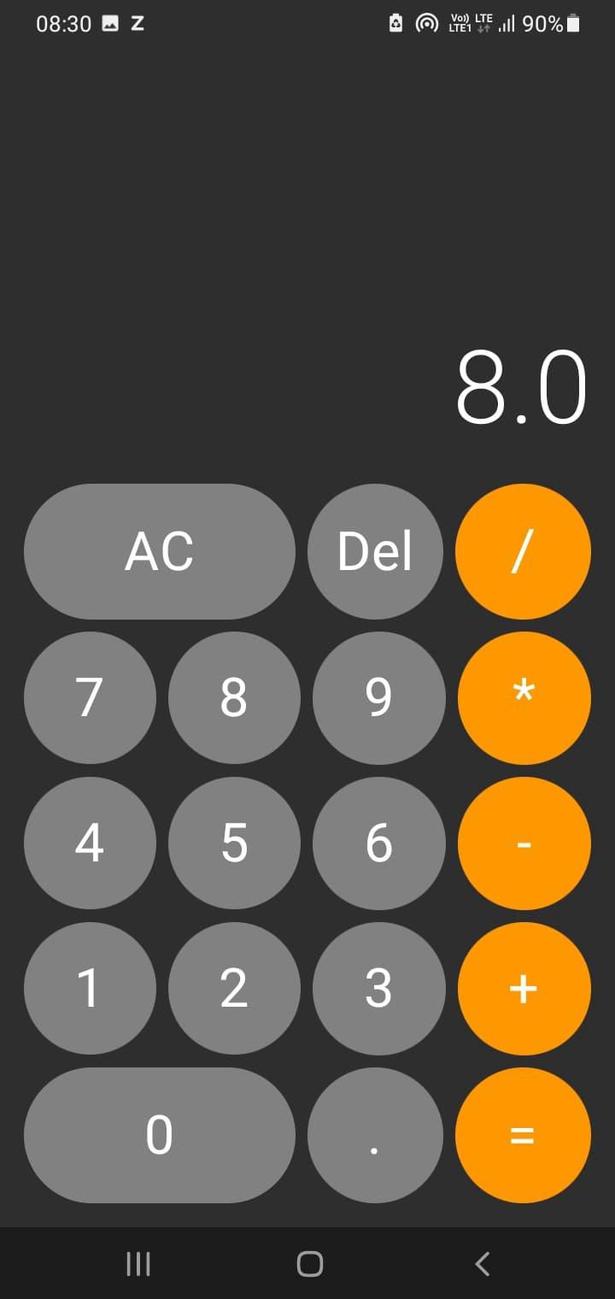Delete the last digit with Del

coord(375,551)
